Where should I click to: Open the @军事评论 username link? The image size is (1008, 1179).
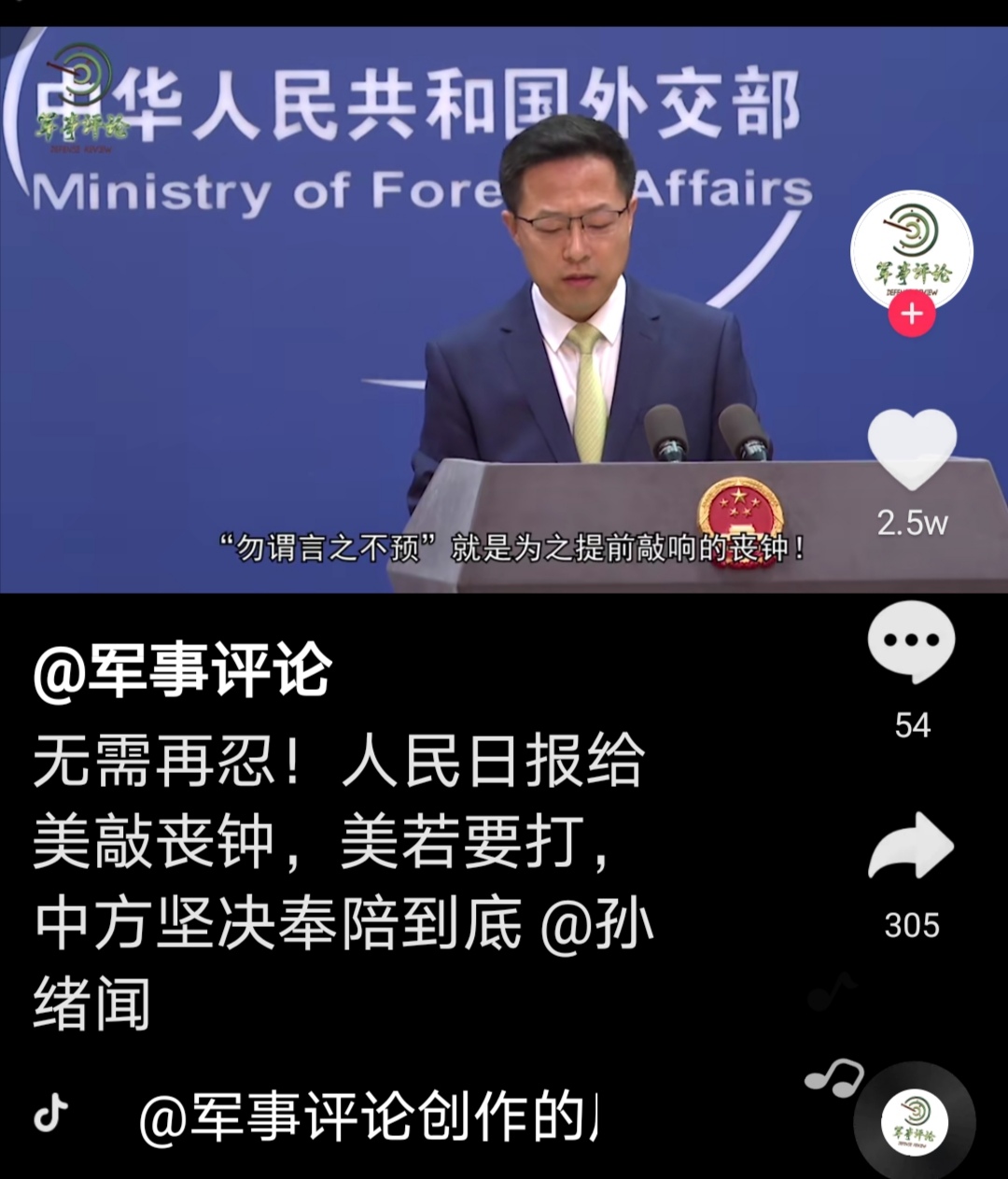click(183, 670)
